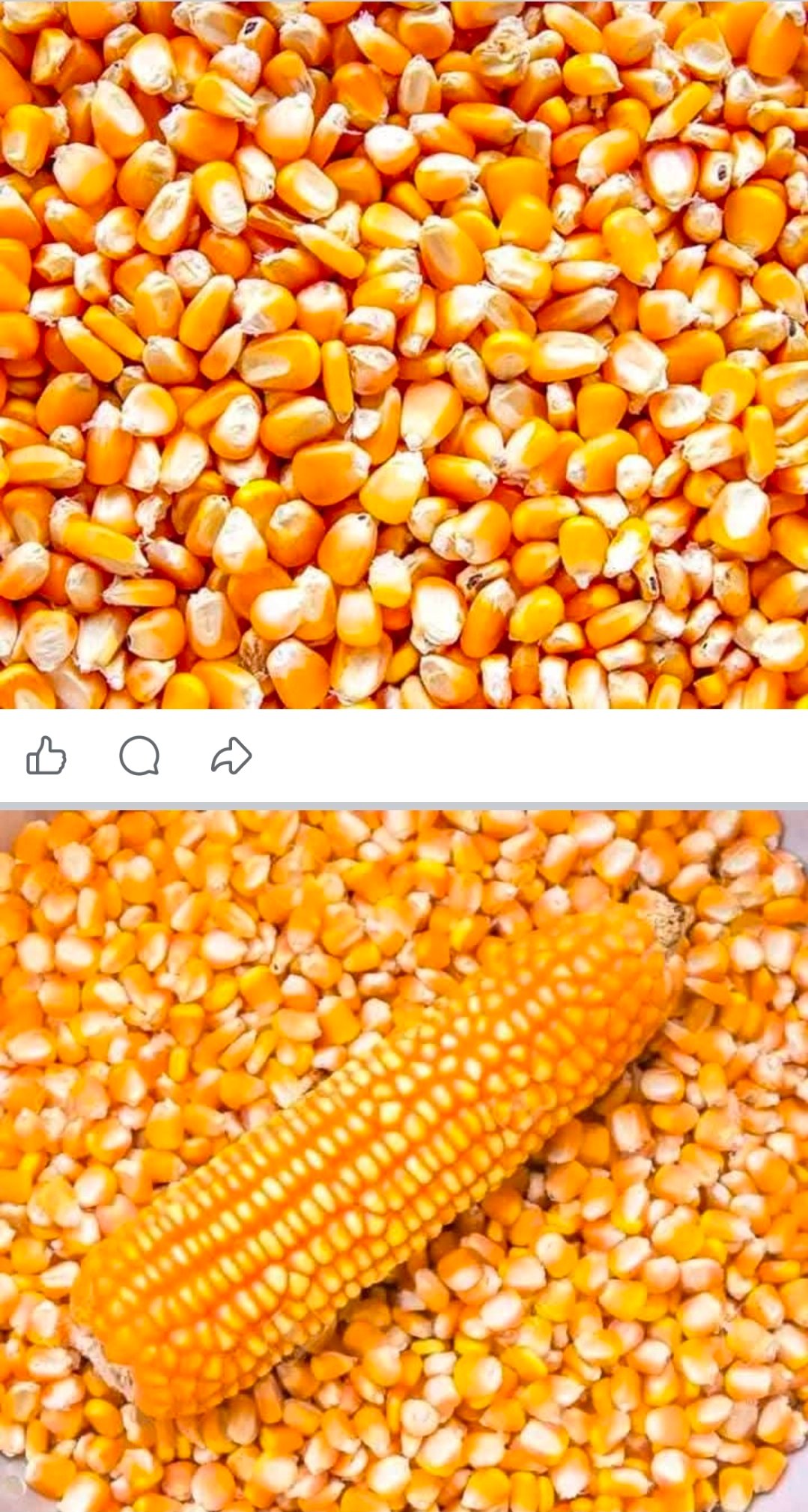The width and height of the screenshot is (808, 1512).
Task: Open comments on the corn kernels post
Action: pos(139,756)
